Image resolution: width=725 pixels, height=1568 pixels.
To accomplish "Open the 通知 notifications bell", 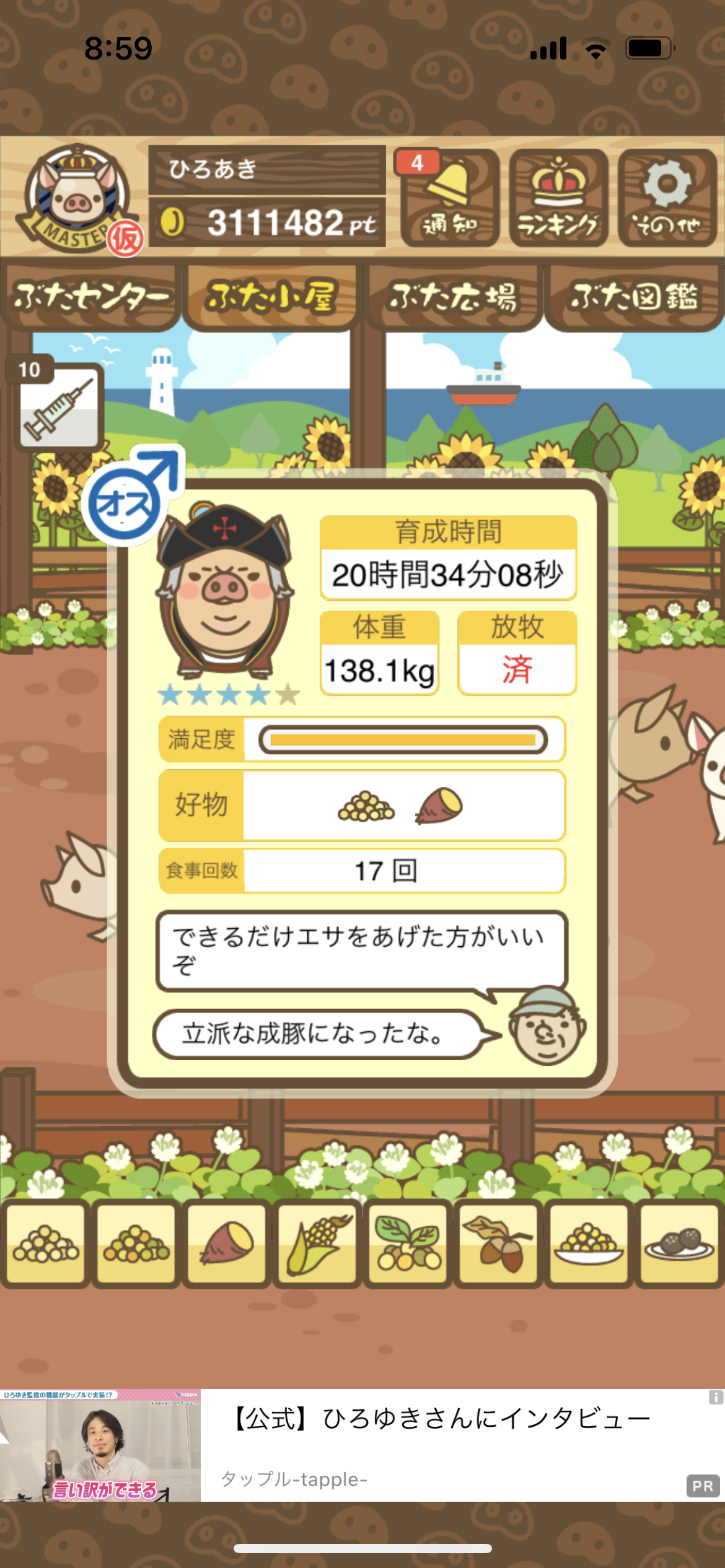I will (450, 198).
